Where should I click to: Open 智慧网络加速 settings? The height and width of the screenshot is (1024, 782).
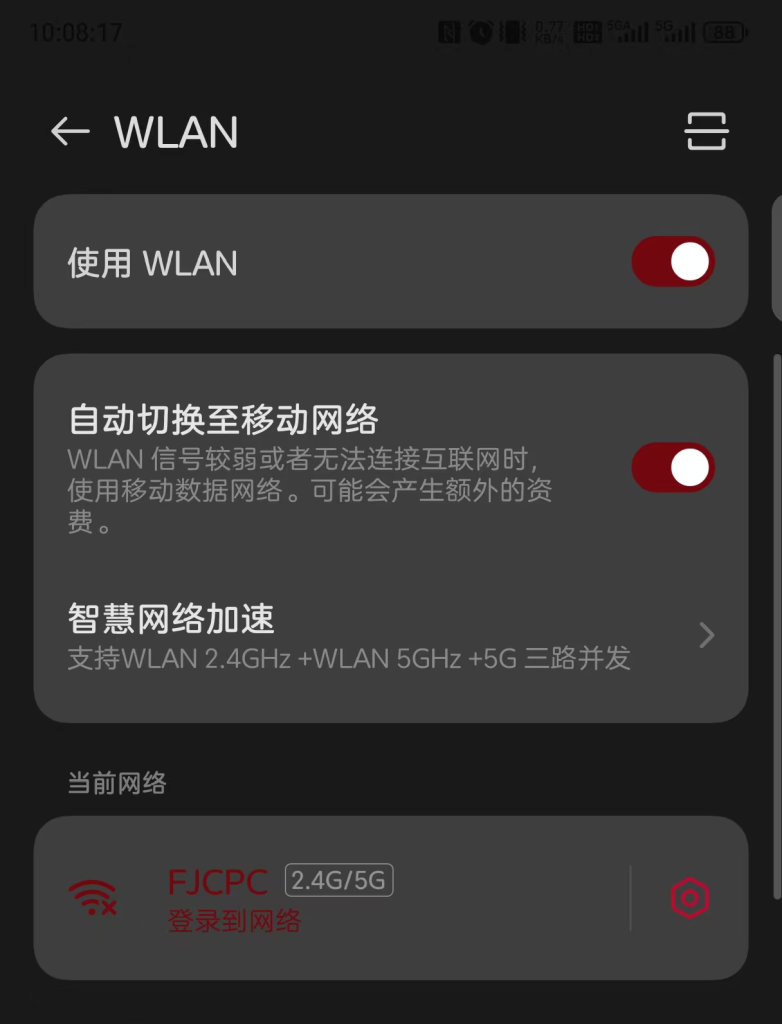[x=390, y=635]
